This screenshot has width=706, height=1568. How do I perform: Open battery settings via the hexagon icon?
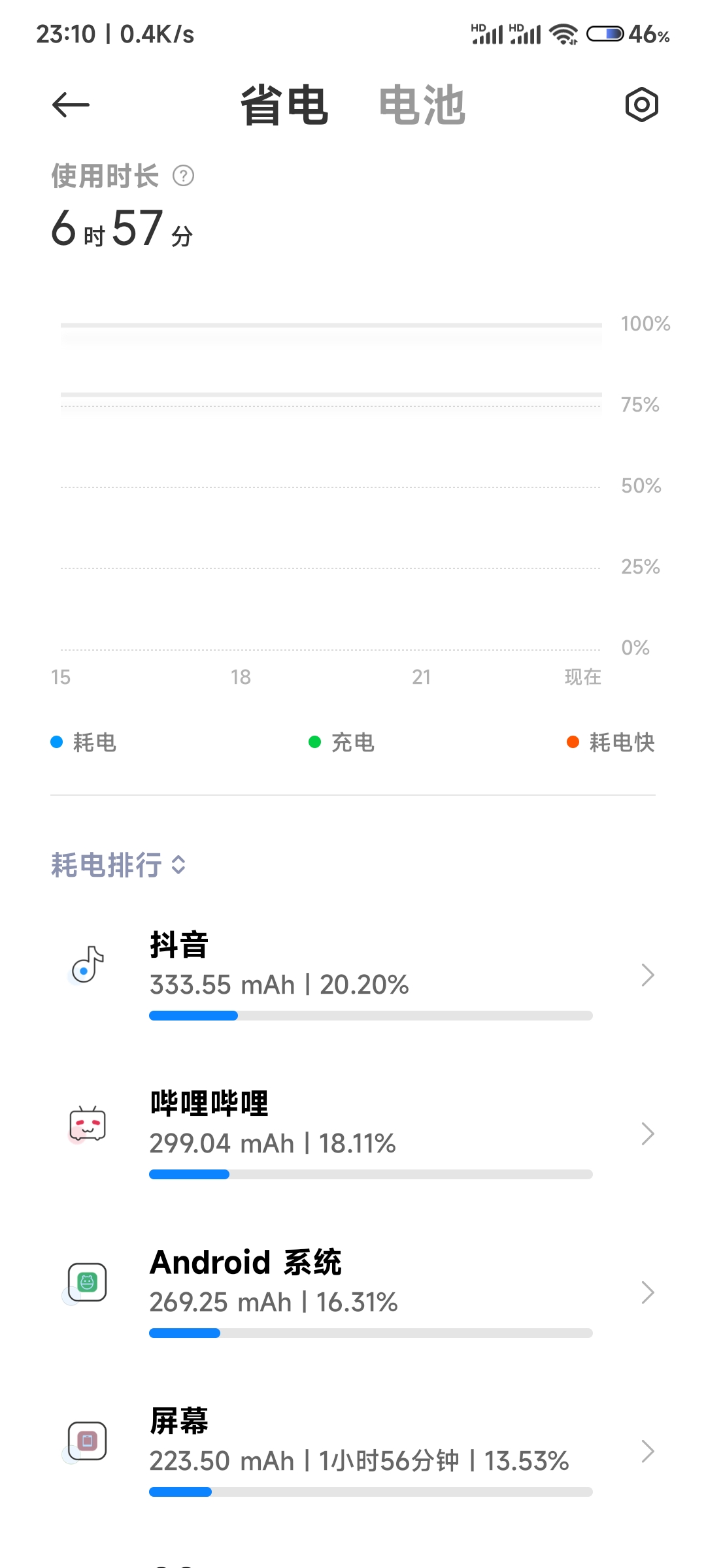click(x=641, y=105)
